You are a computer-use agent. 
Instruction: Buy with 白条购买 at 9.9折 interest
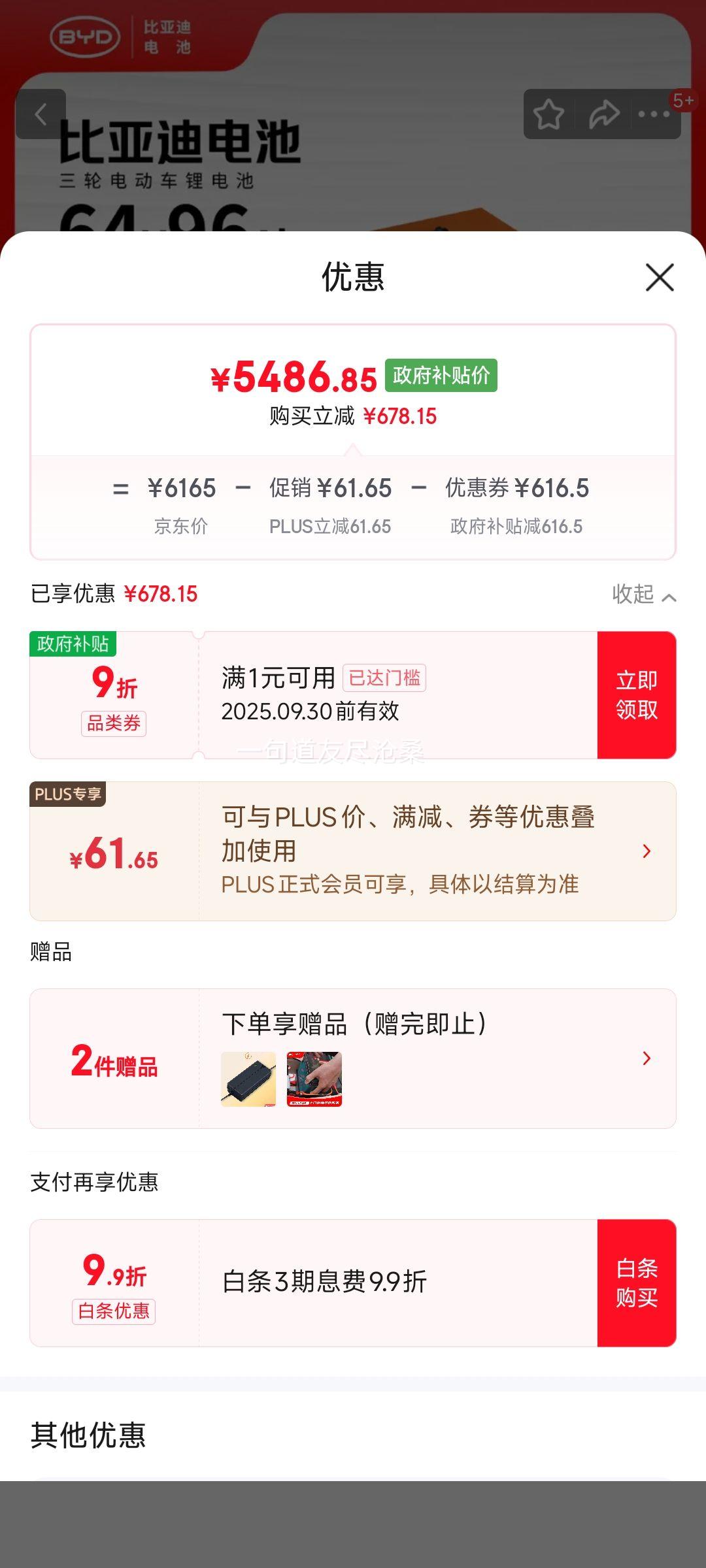(636, 1282)
